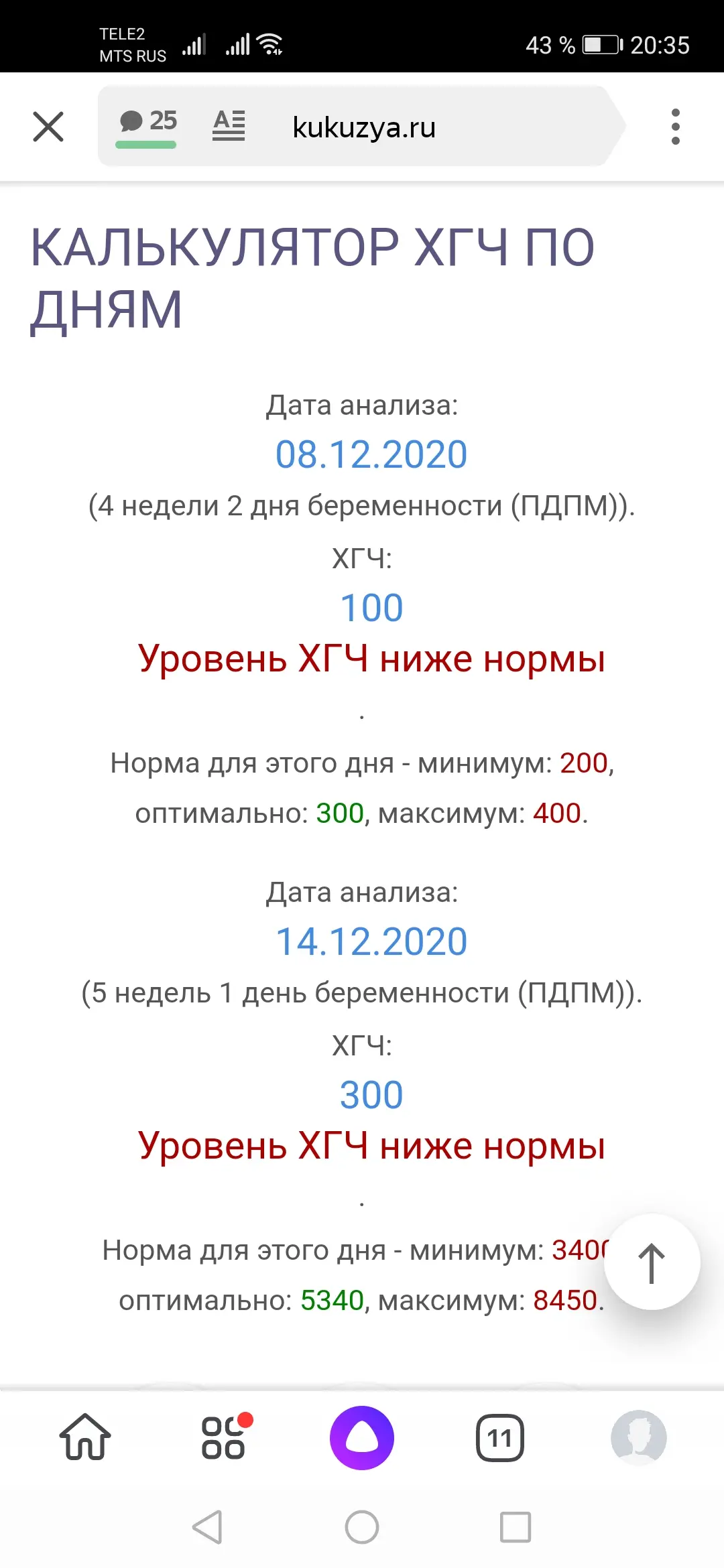This screenshot has width=724, height=1568.
Task: Tap the system back button
Action: tap(207, 1527)
